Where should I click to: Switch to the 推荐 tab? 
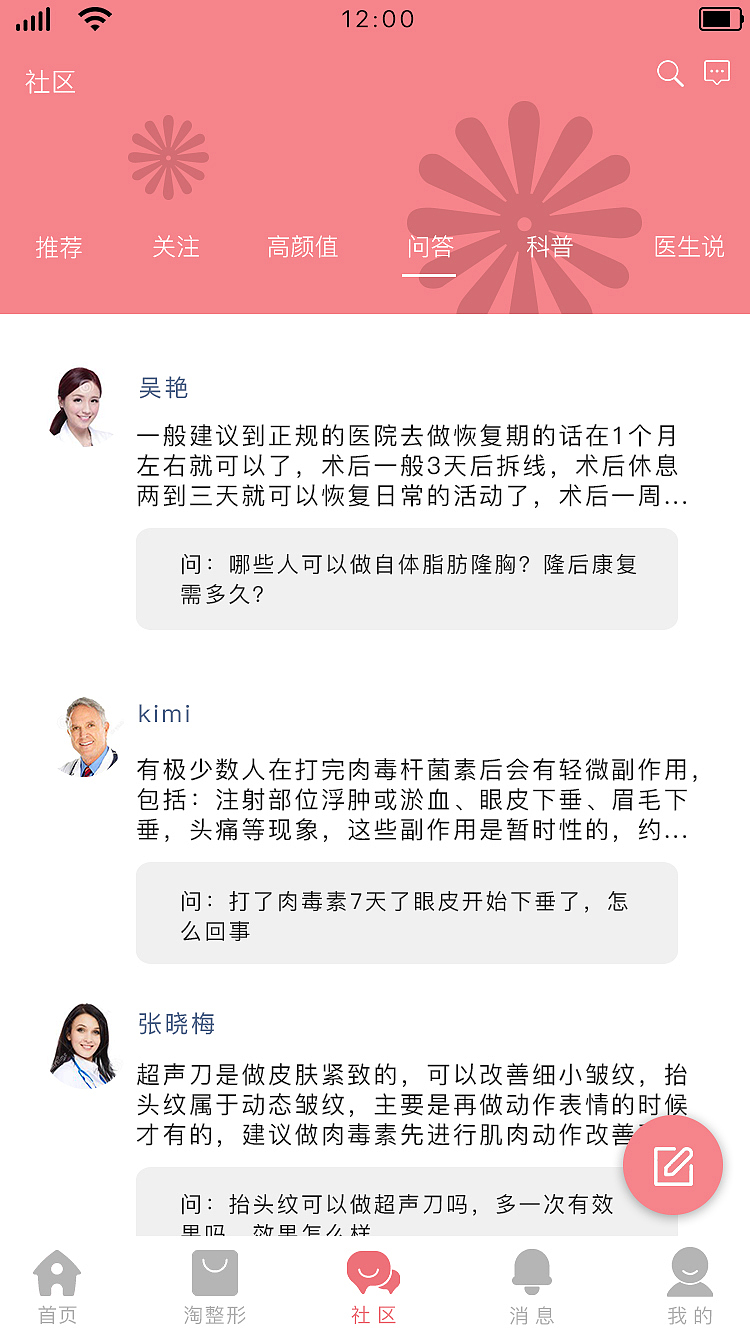[x=59, y=248]
